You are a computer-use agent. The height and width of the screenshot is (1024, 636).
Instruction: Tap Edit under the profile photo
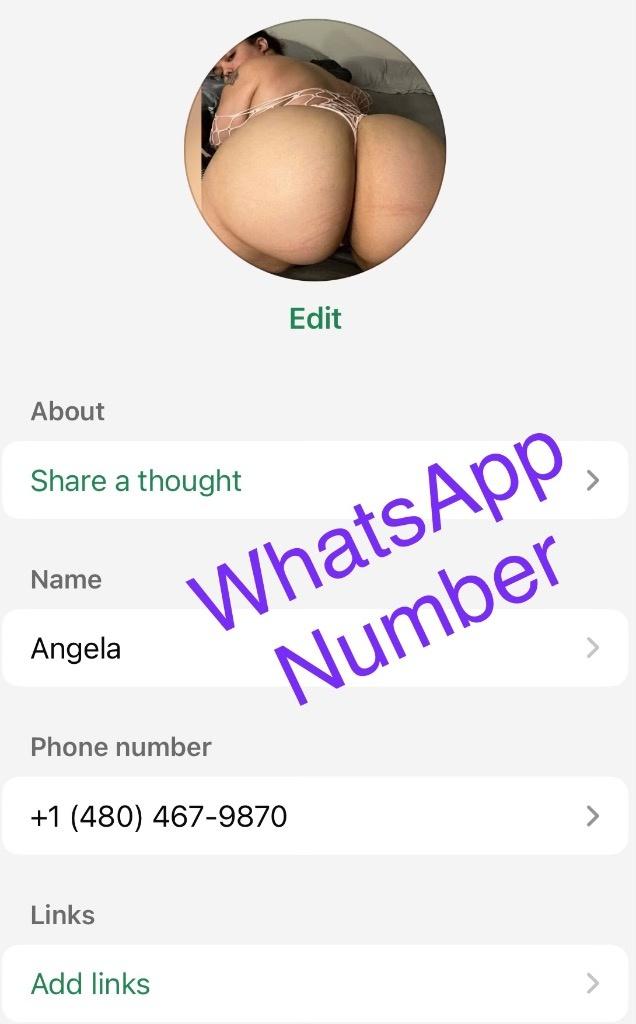click(315, 319)
